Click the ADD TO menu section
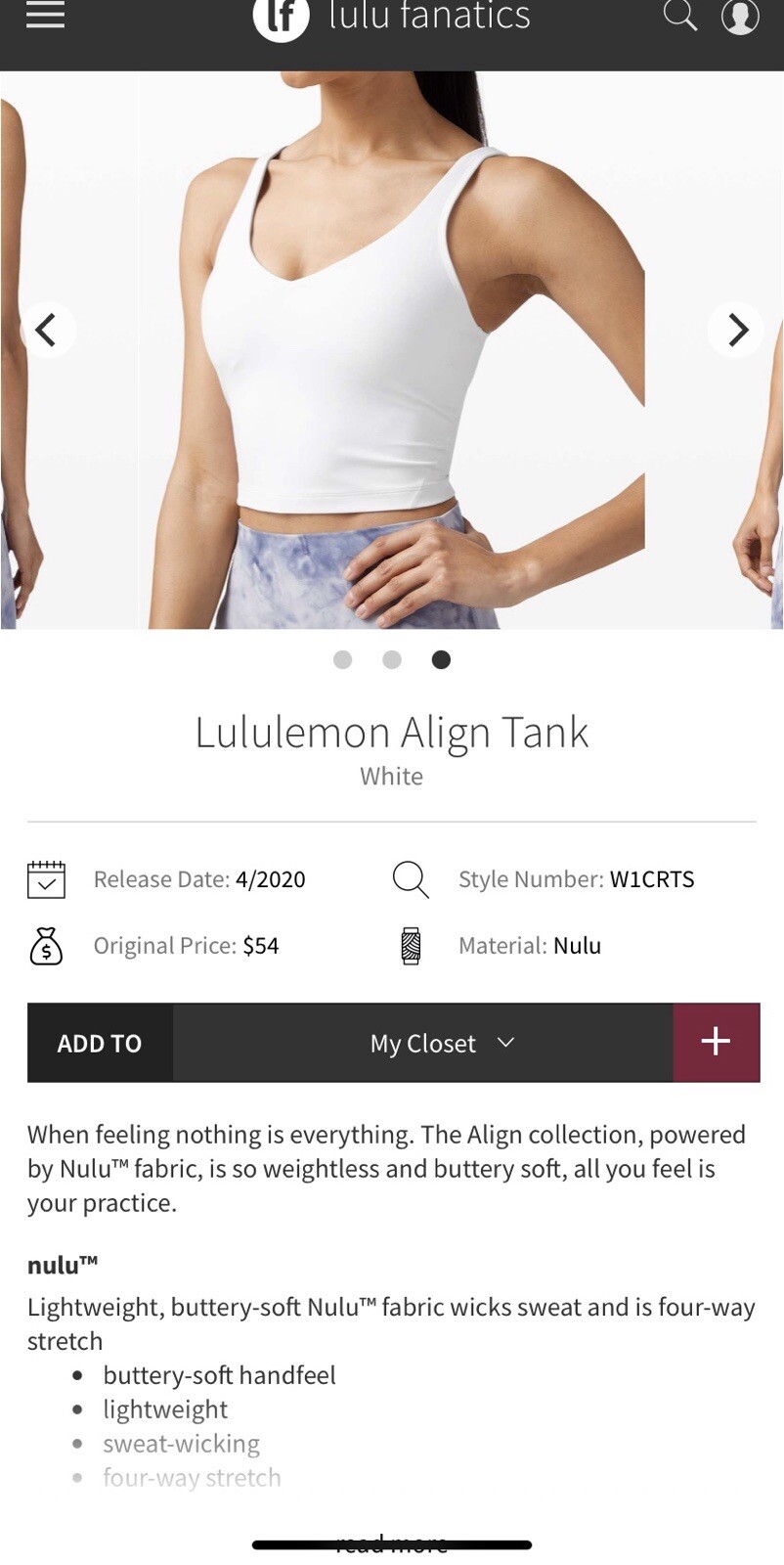This screenshot has width=784, height=1565. (99, 1043)
